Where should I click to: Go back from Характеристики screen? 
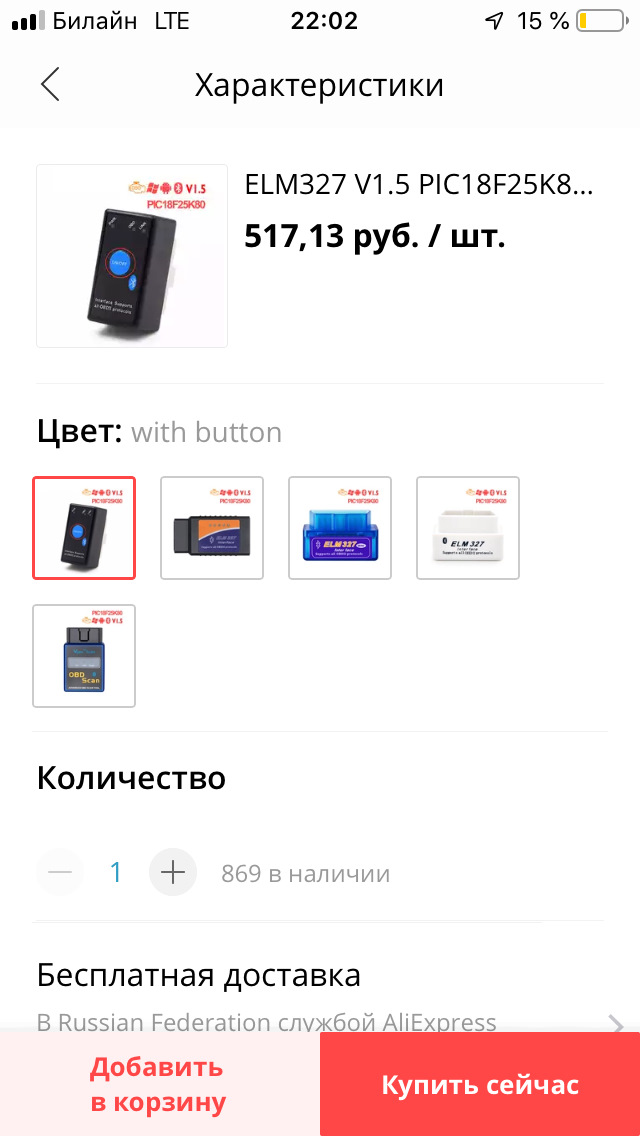click(x=50, y=85)
